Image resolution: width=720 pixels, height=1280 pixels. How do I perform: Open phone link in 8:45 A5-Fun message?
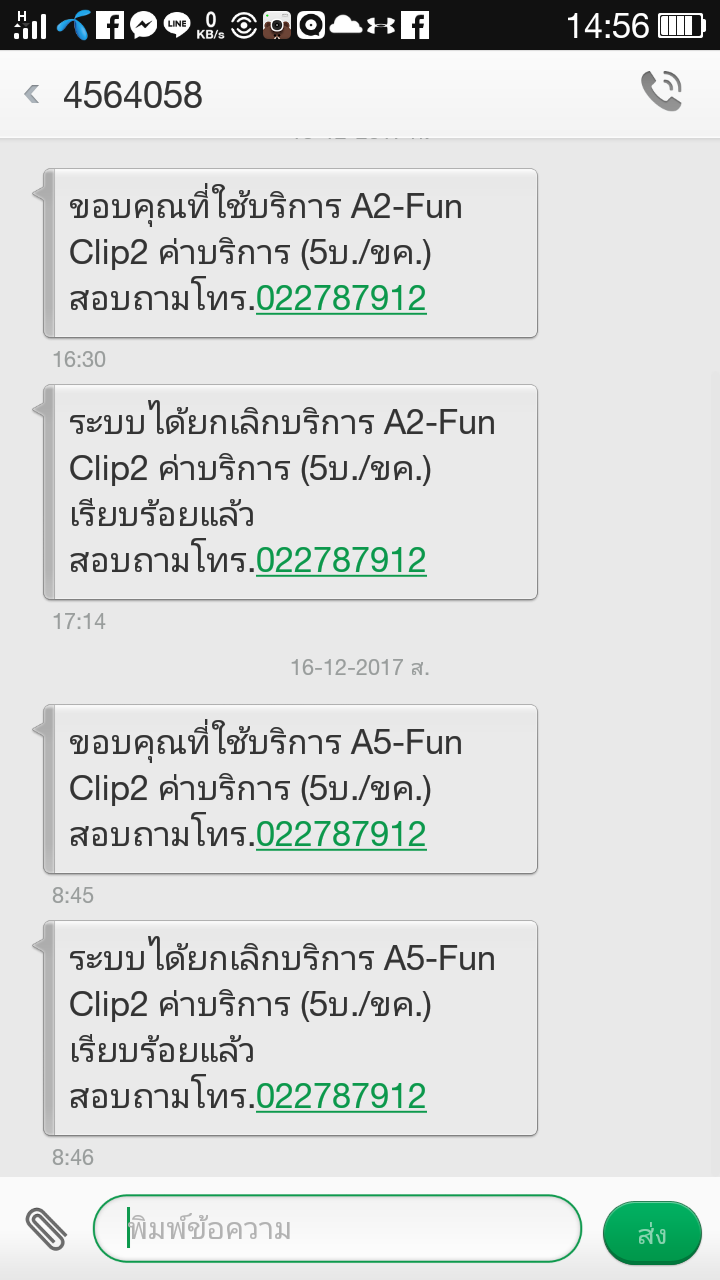point(341,834)
